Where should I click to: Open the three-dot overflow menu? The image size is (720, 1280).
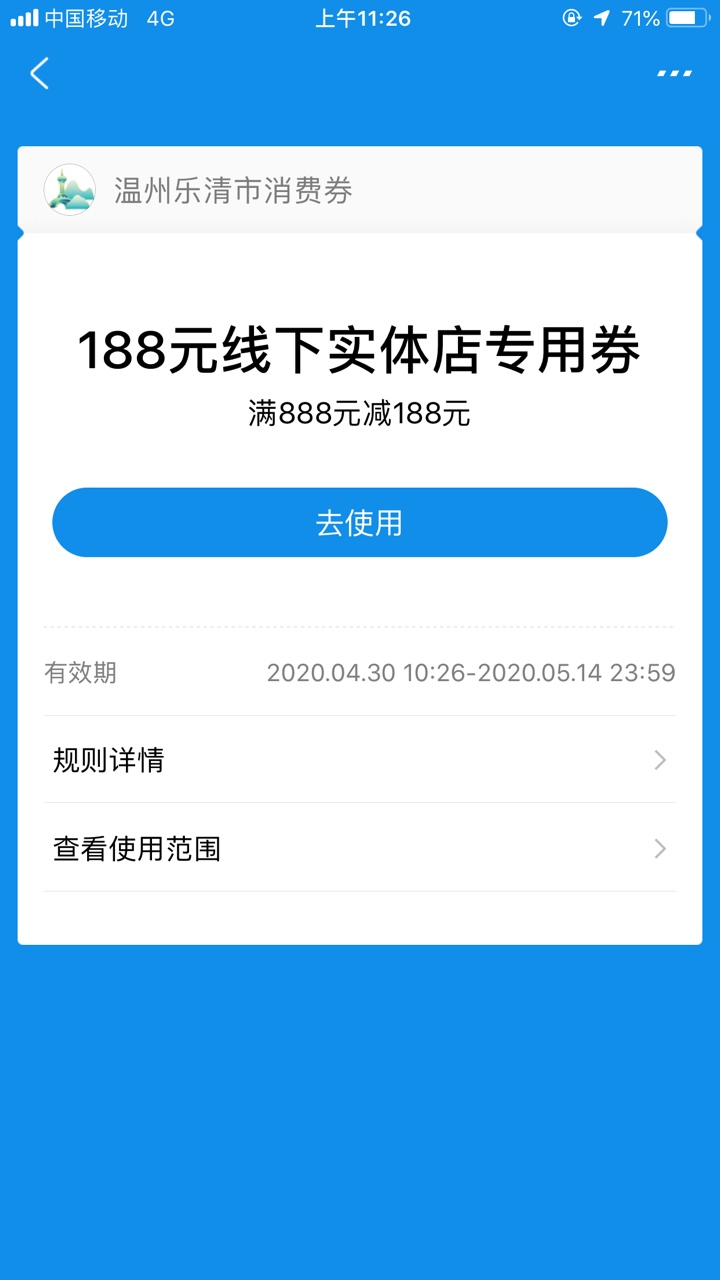[675, 73]
